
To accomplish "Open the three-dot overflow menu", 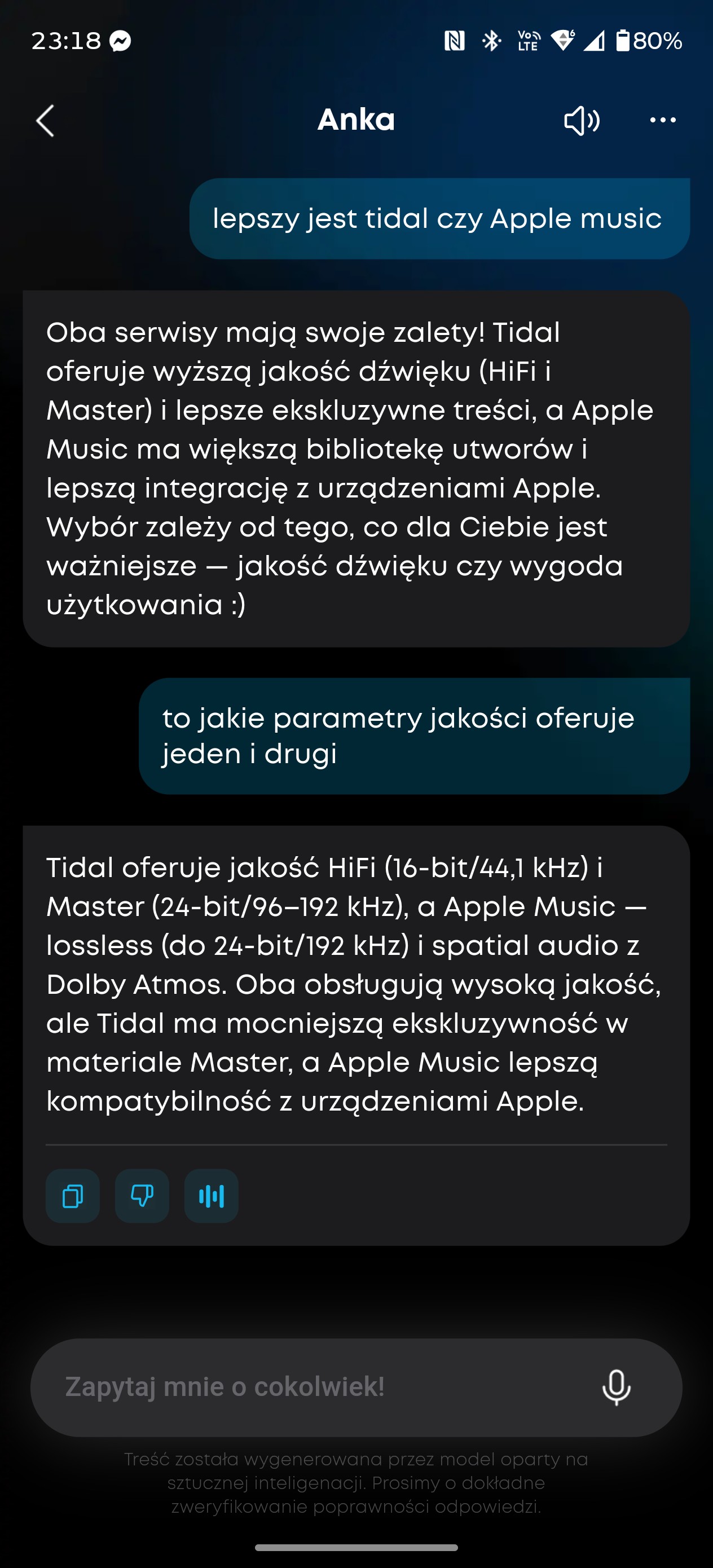I will pos(662,121).
